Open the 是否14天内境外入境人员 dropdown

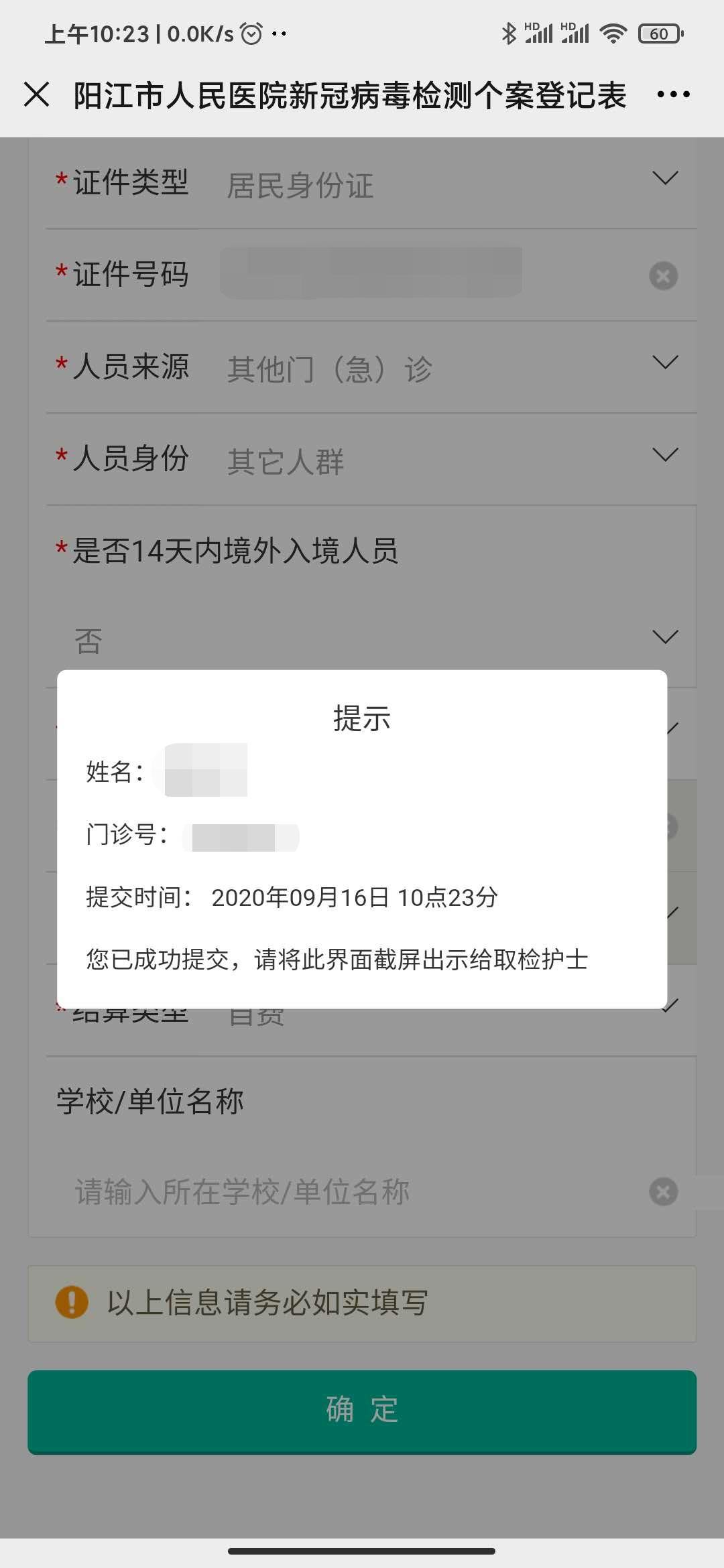click(x=665, y=637)
